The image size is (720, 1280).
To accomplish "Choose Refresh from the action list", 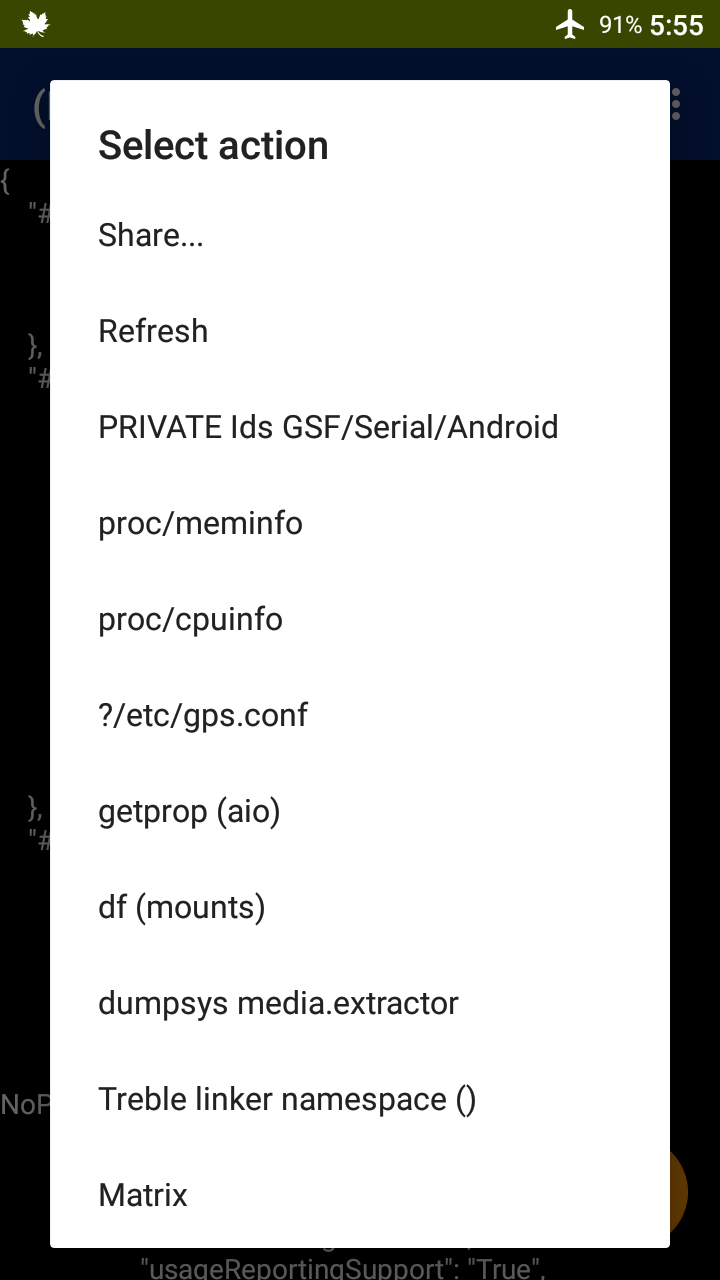I will click(360, 331).
